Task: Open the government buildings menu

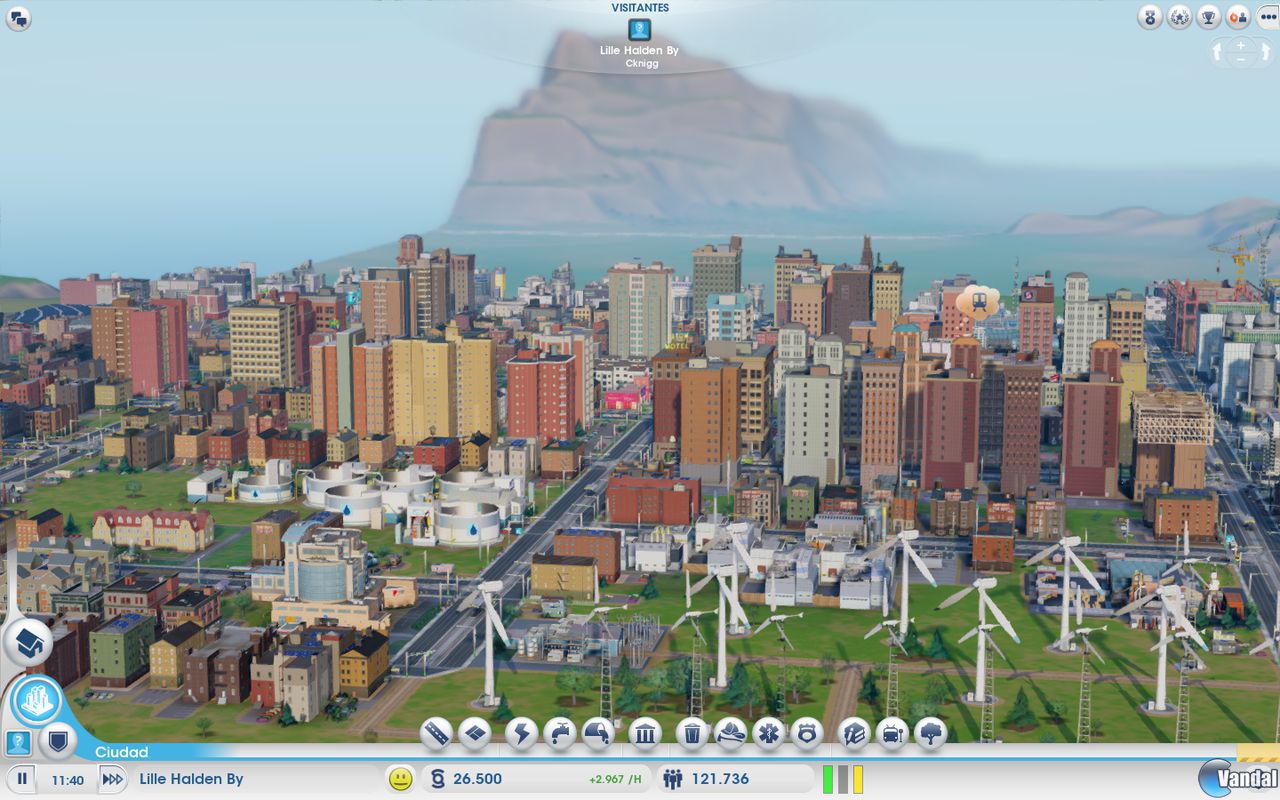Action: 645,734
